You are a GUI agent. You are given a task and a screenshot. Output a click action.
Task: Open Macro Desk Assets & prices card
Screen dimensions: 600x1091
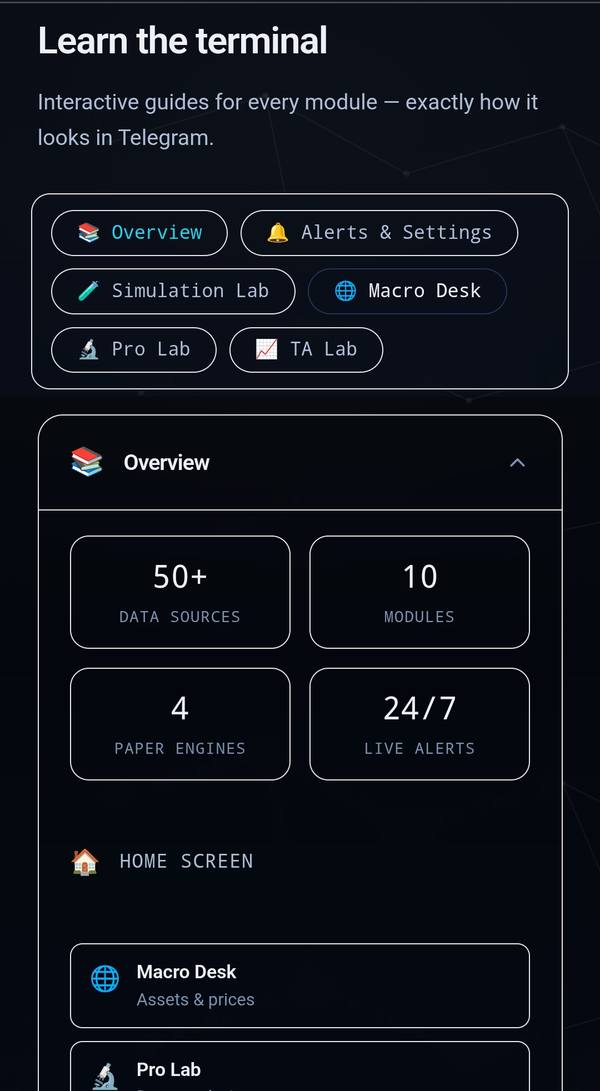click(x=299, y=985)
